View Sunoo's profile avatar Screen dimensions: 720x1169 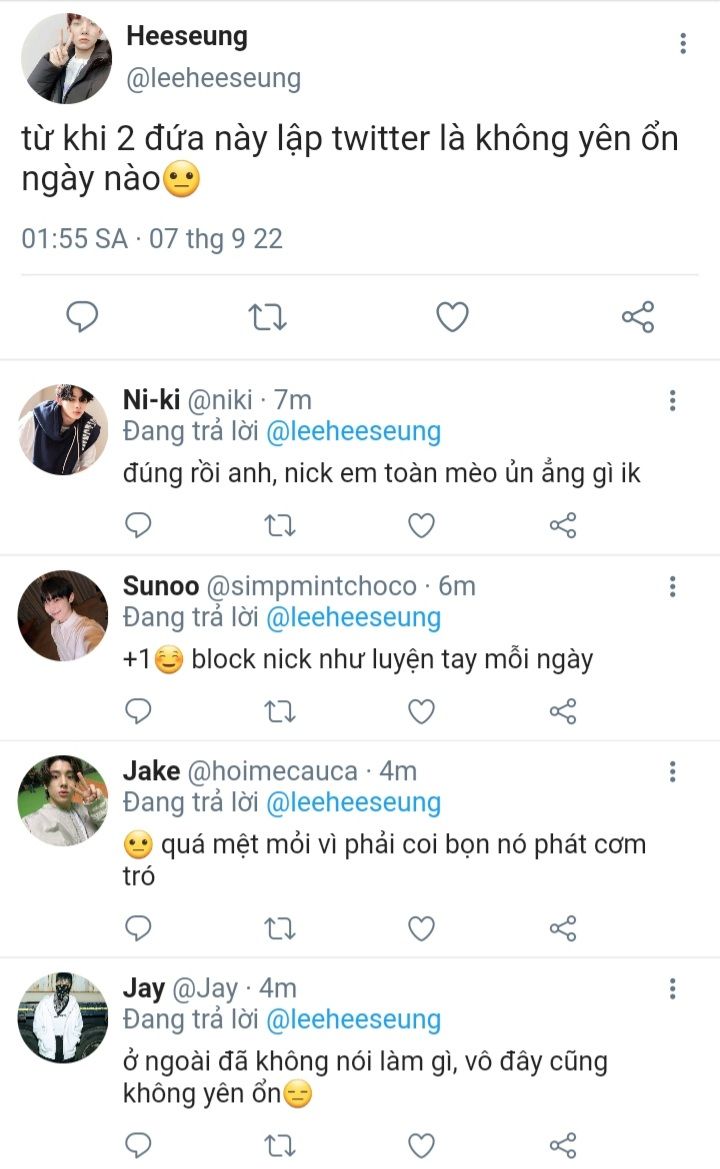(62, 615)
